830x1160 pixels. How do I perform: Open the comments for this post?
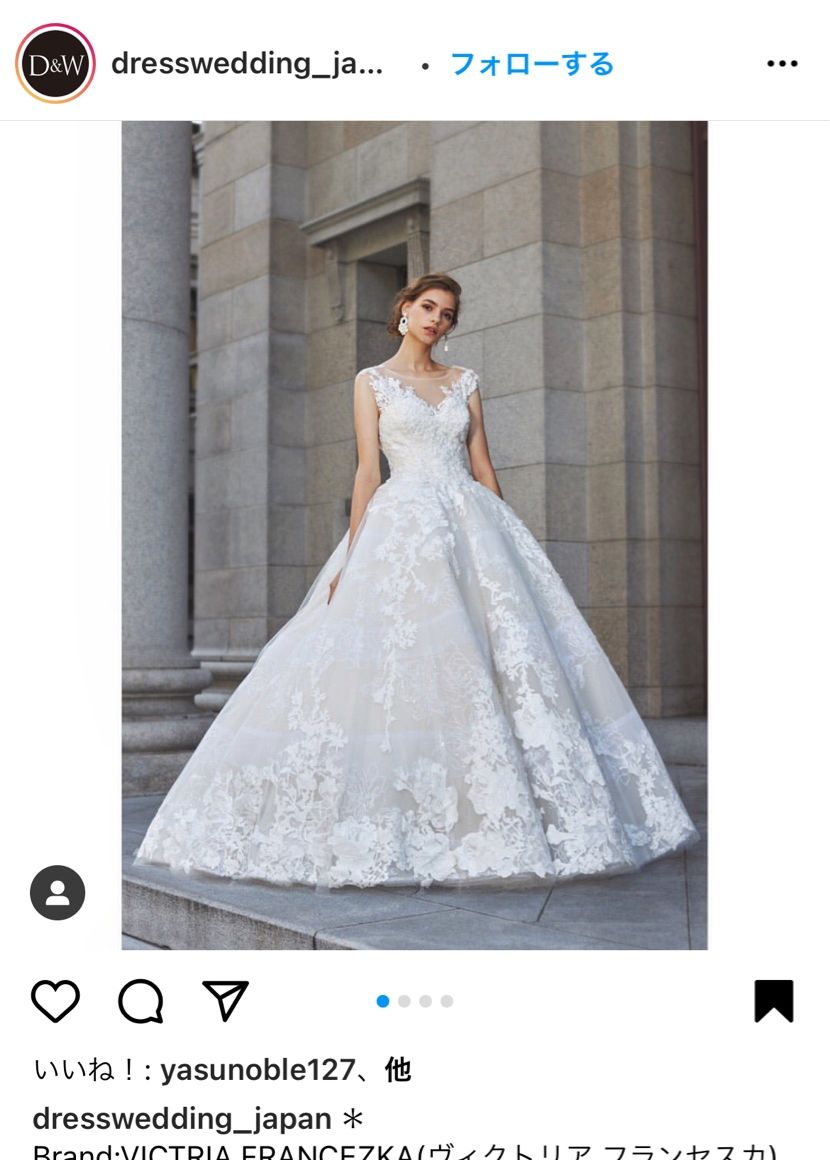[140, 1001]
